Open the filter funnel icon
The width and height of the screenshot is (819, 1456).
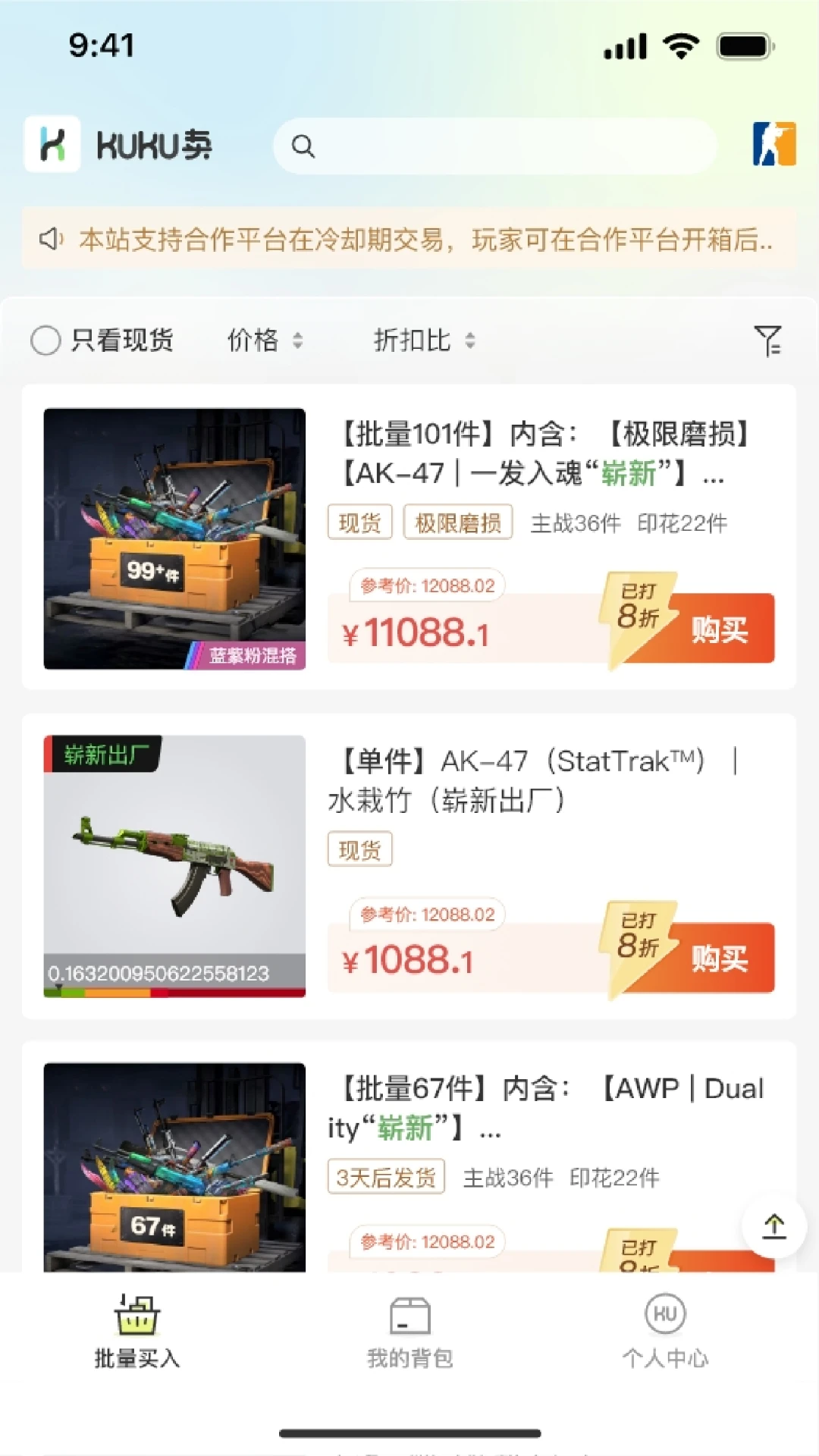(770, 341)
